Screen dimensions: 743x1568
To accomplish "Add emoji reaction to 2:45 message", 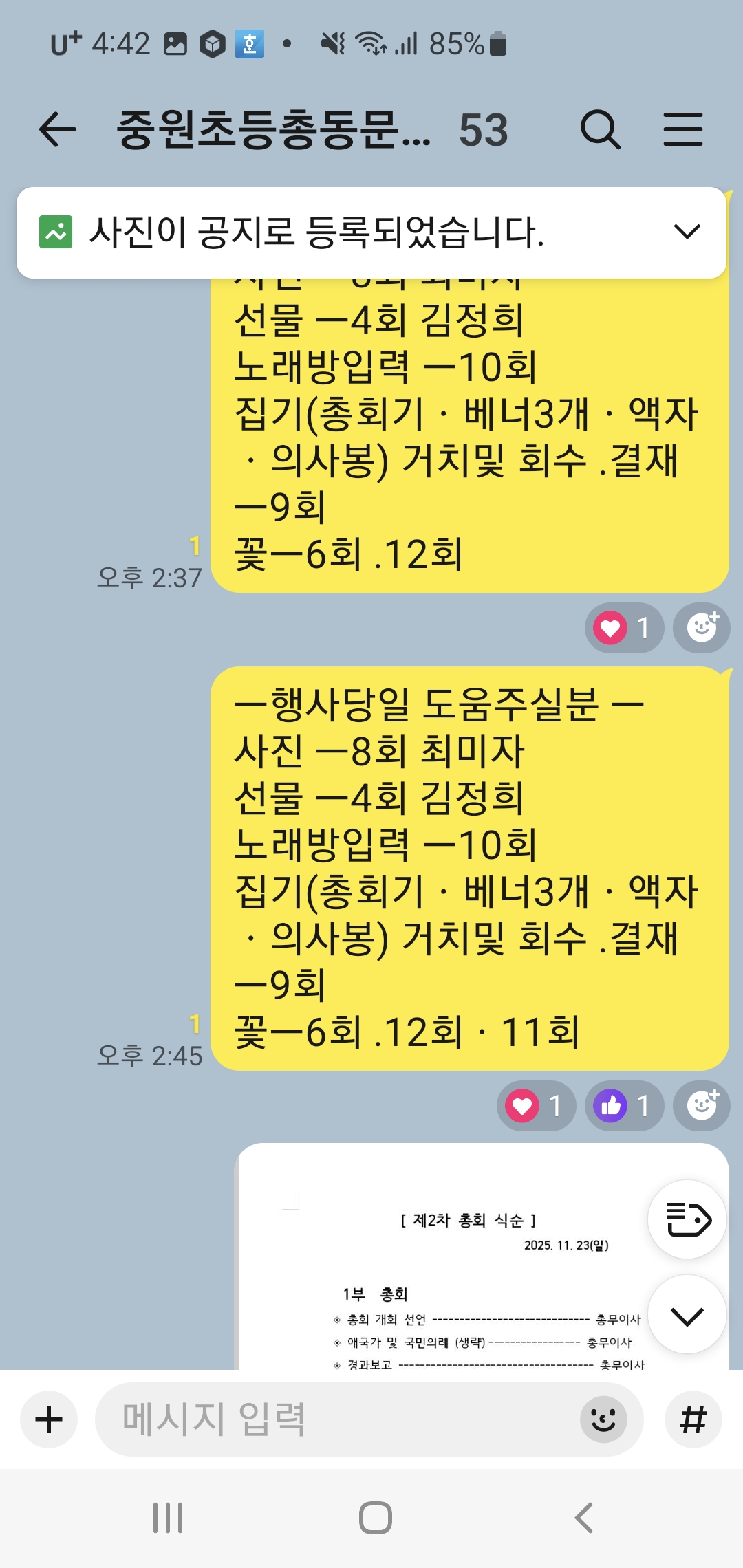I will 701,1106.
